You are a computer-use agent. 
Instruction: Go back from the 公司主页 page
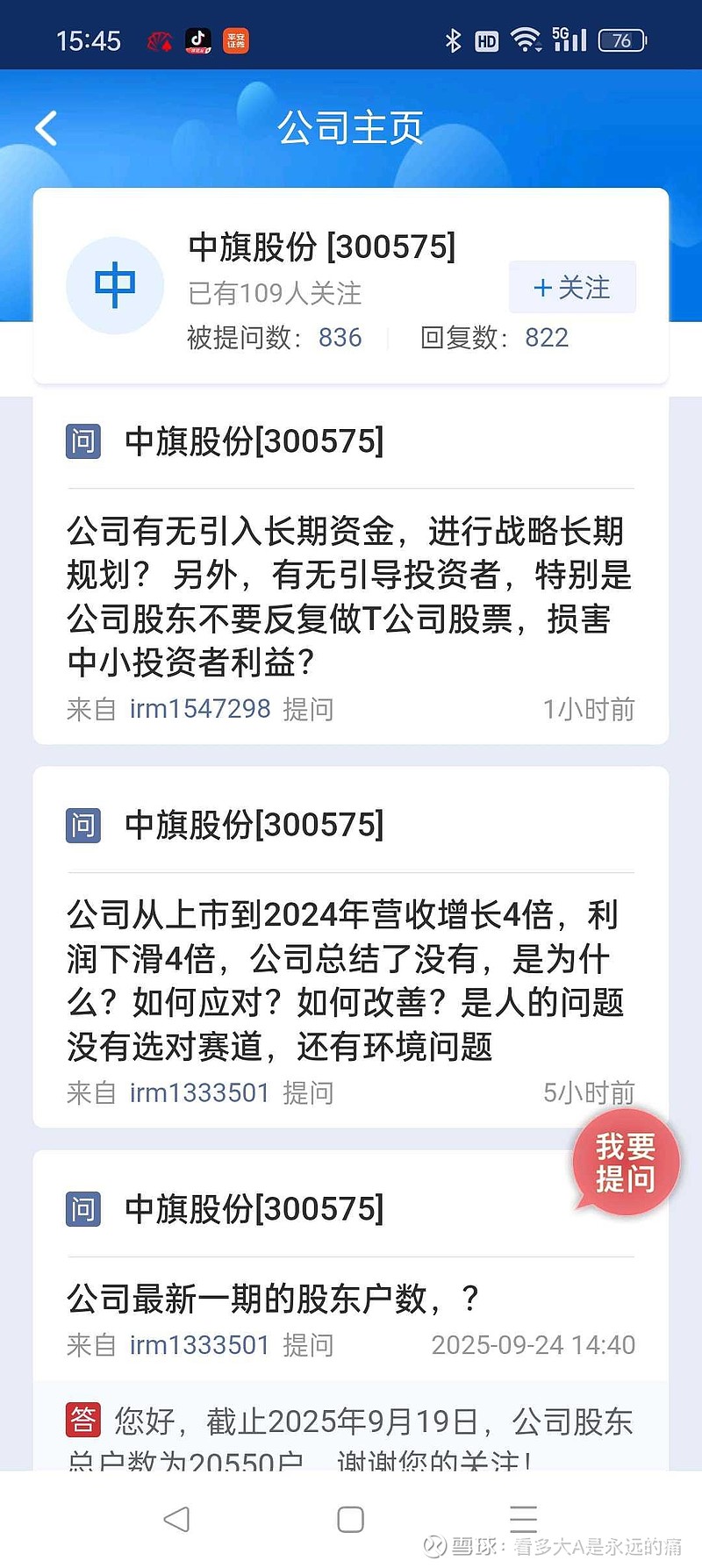click(x=47, y=128)
